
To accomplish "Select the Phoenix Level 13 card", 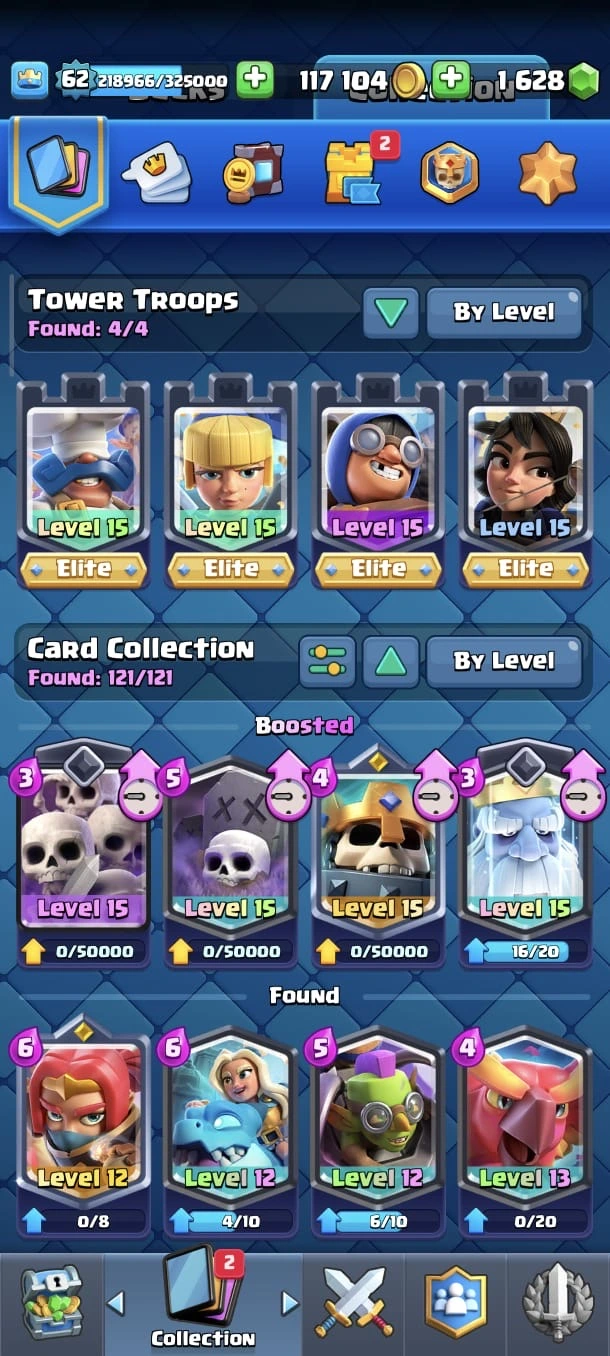I will tap(524, 1130).
